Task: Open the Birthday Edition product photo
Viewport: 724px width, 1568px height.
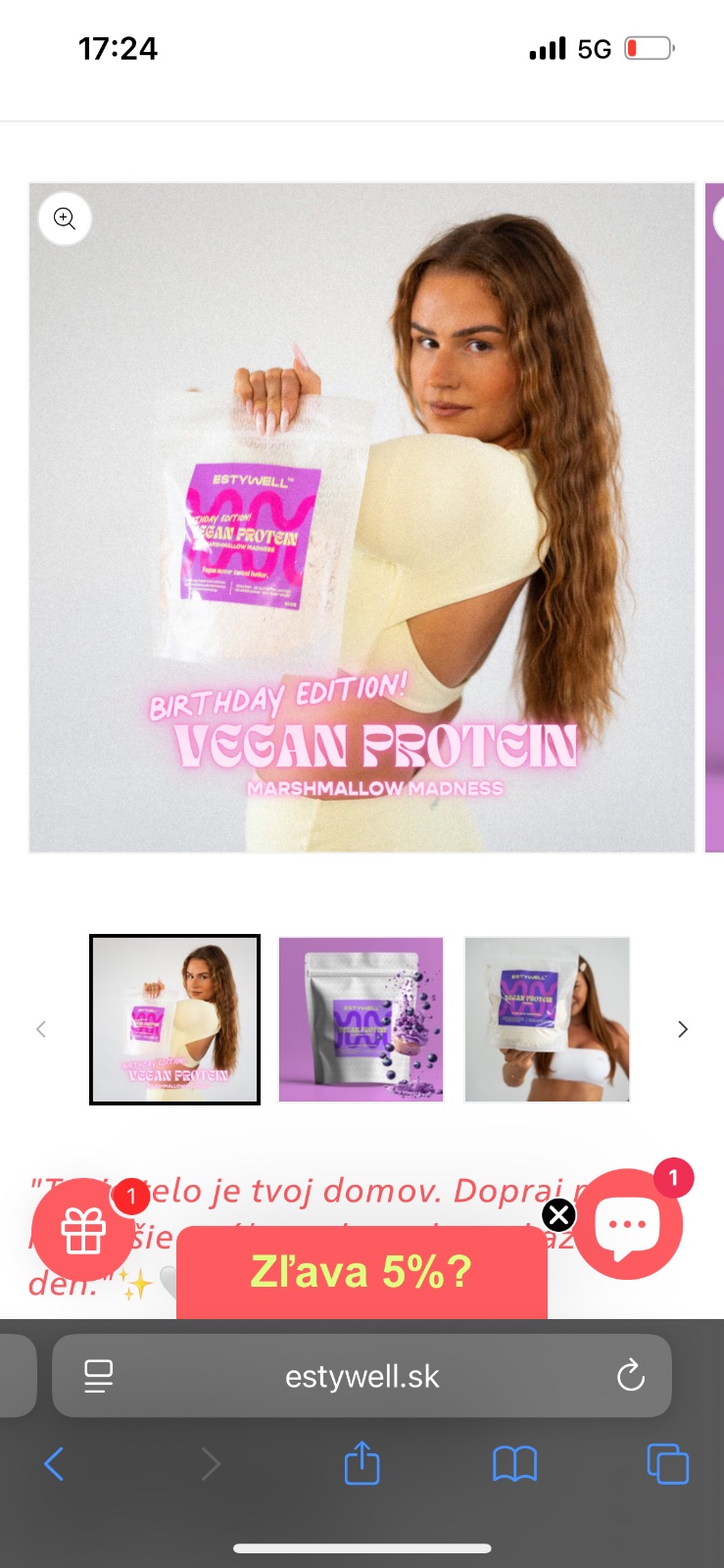Action: (x=362, y=517)
